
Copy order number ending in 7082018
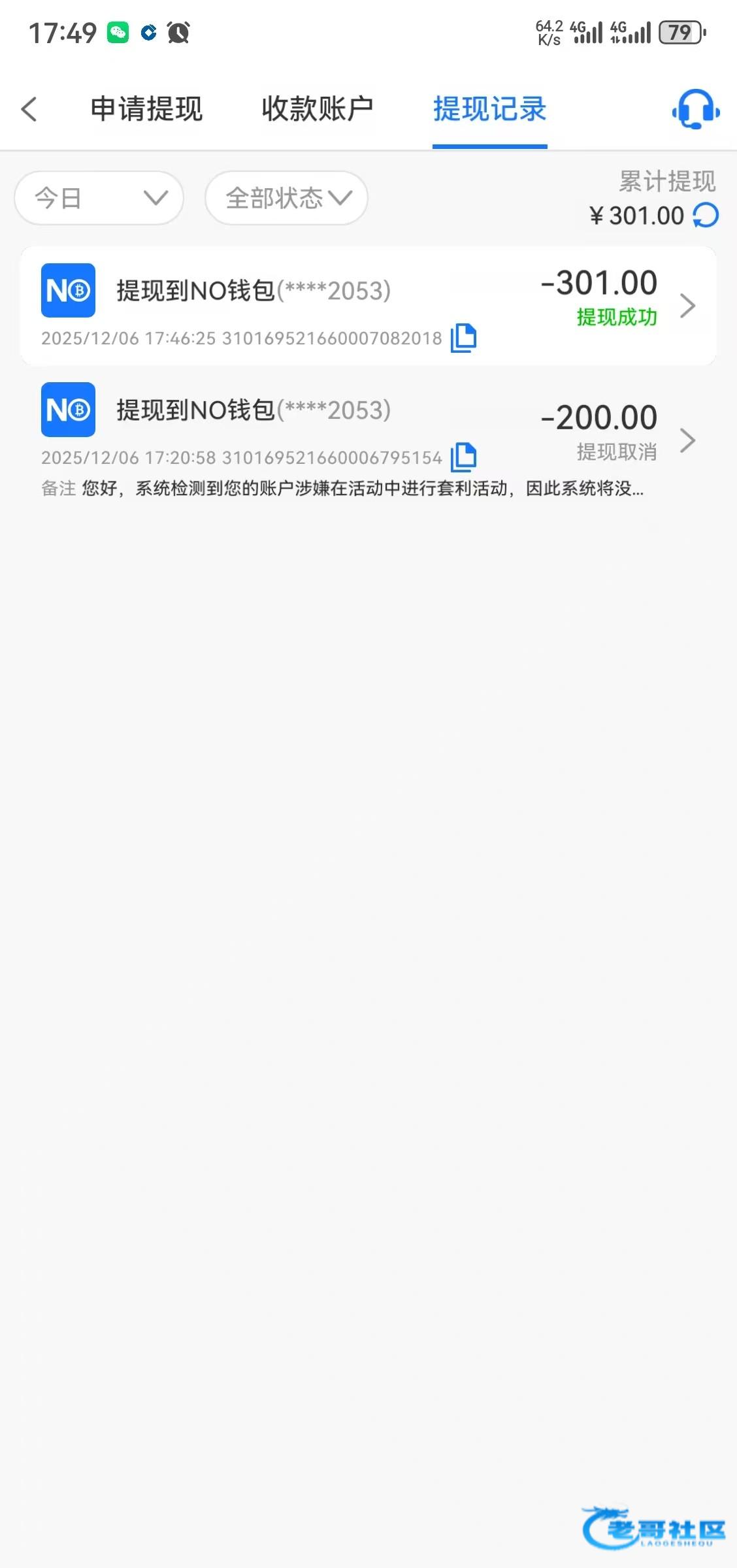(x=463, y=338)
